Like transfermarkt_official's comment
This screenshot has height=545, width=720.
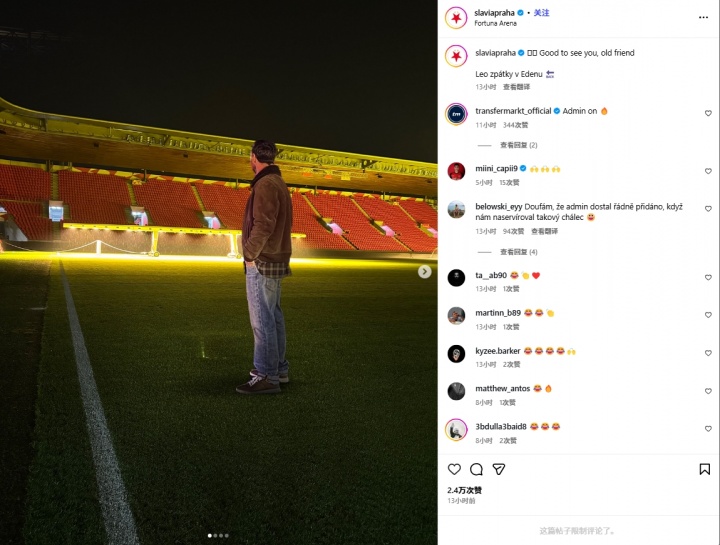pyautogui.click(x=708, y=114)
